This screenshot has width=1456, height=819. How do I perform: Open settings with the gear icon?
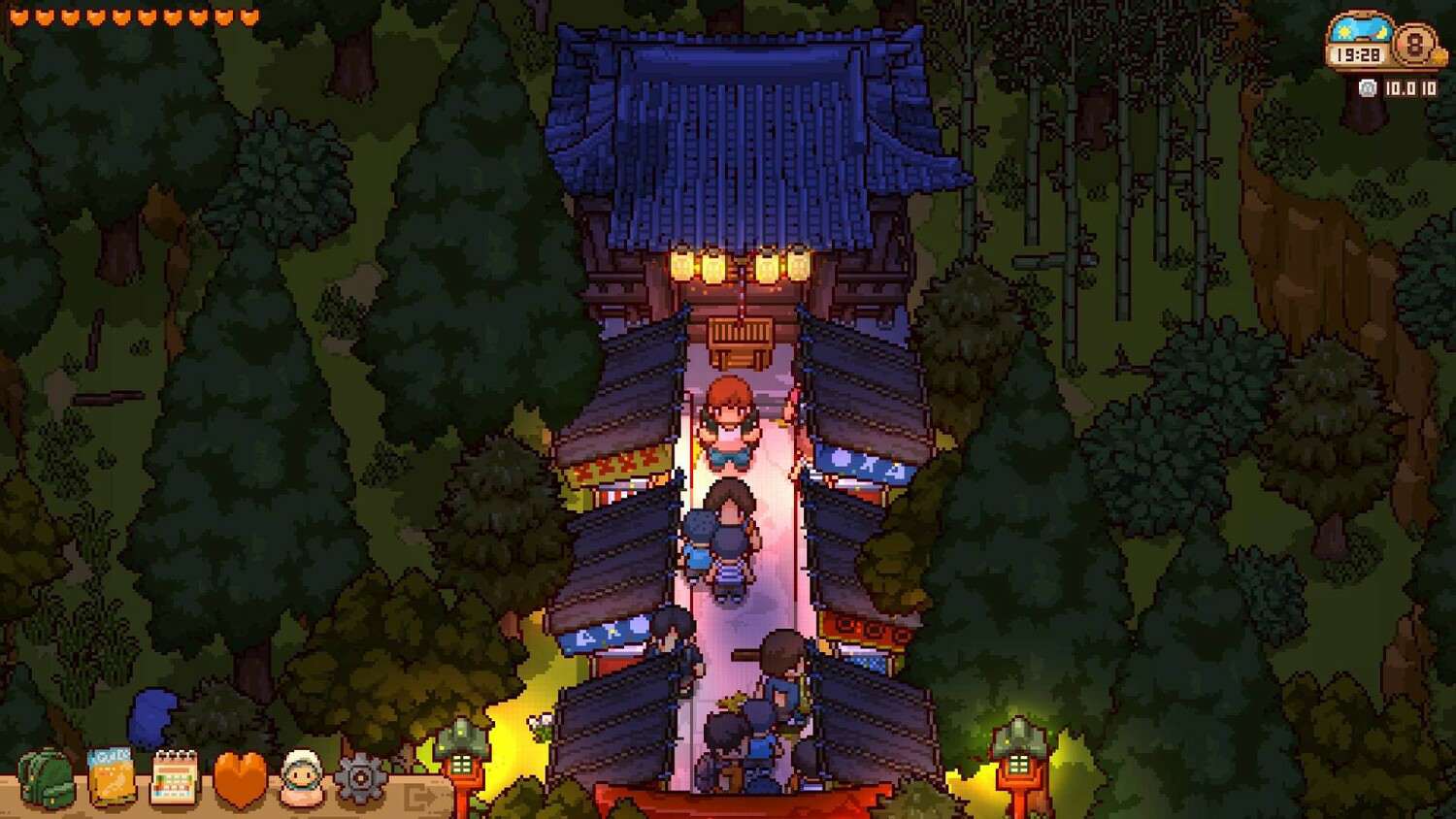pyautogui.click(x=360, y=778)
